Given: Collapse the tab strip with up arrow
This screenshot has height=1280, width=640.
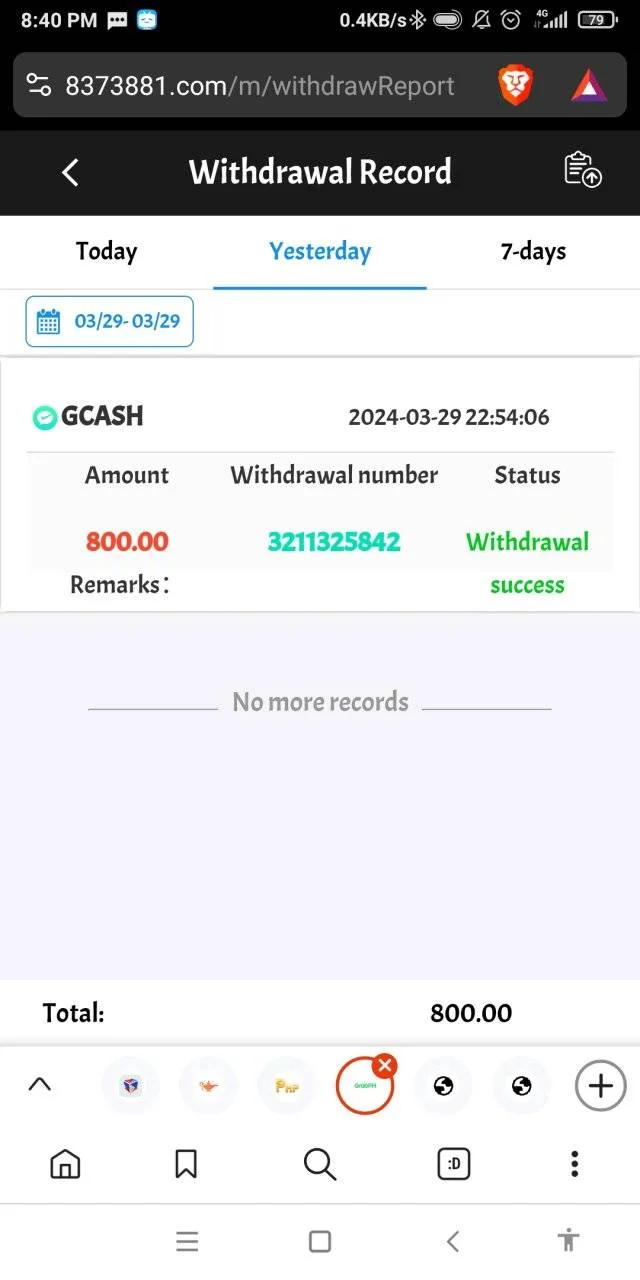Looking at the screenshot, I should coord(39,1085).
